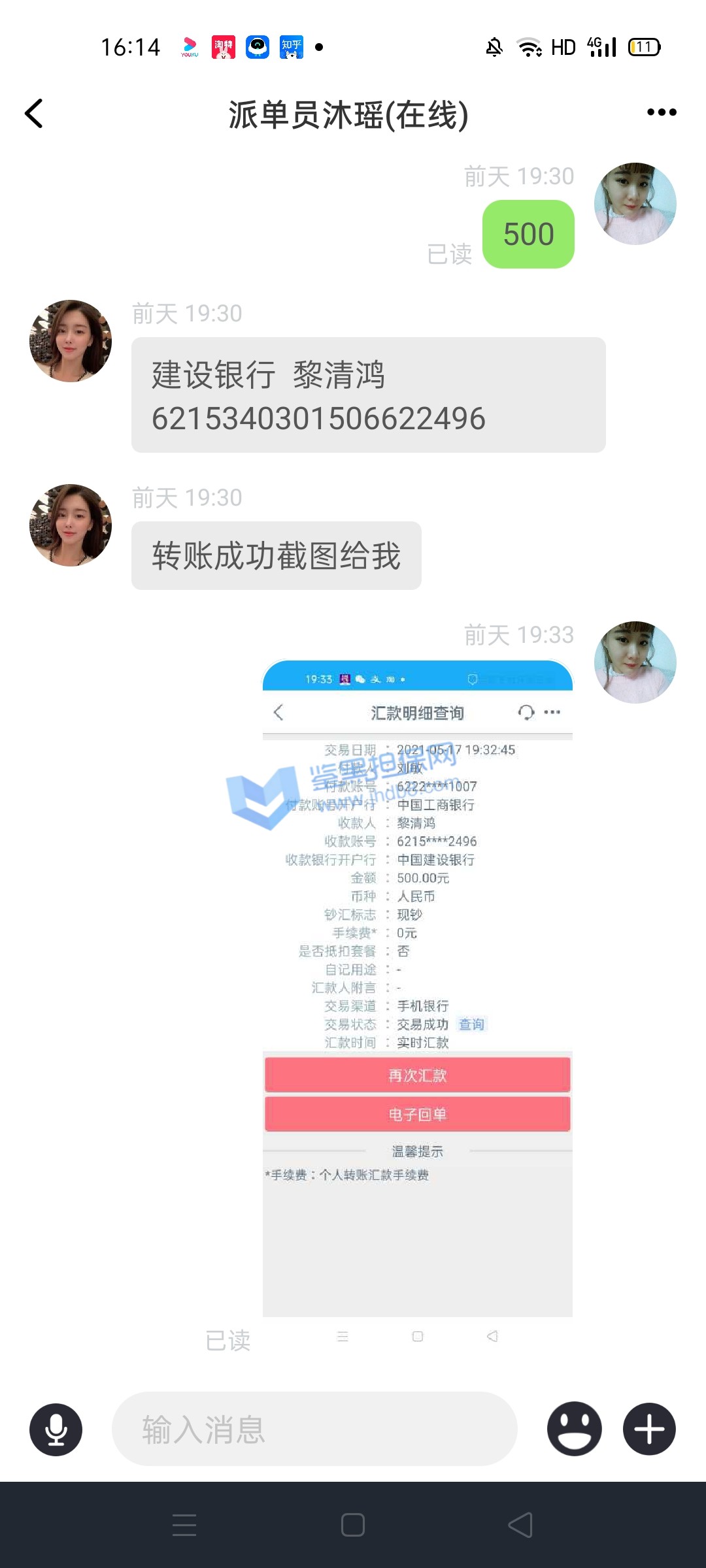Focus the message input field
This screenshot has width=706, height=1568.
[314, 1429]
